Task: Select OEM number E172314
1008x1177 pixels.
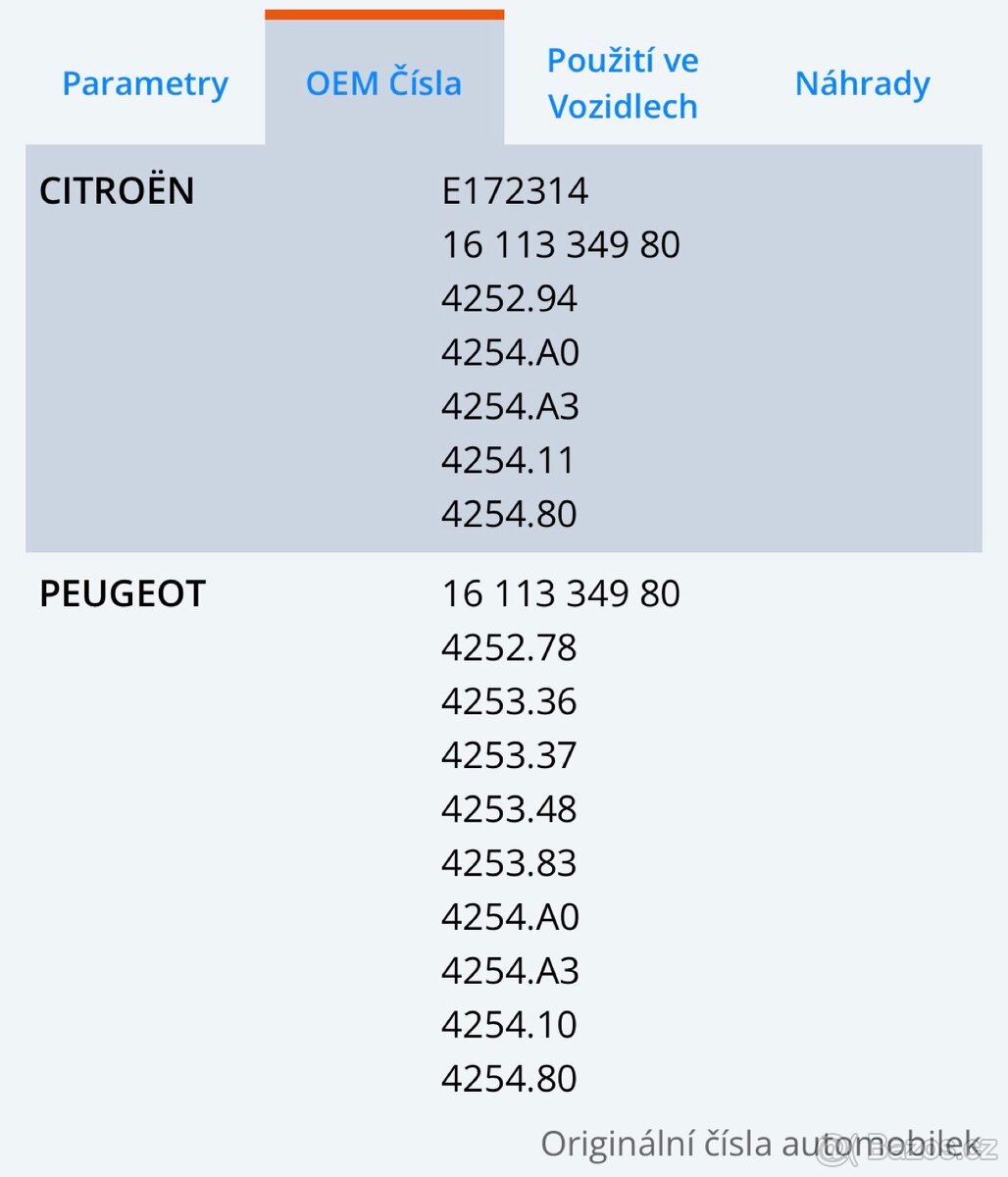Action: point(515,191)
